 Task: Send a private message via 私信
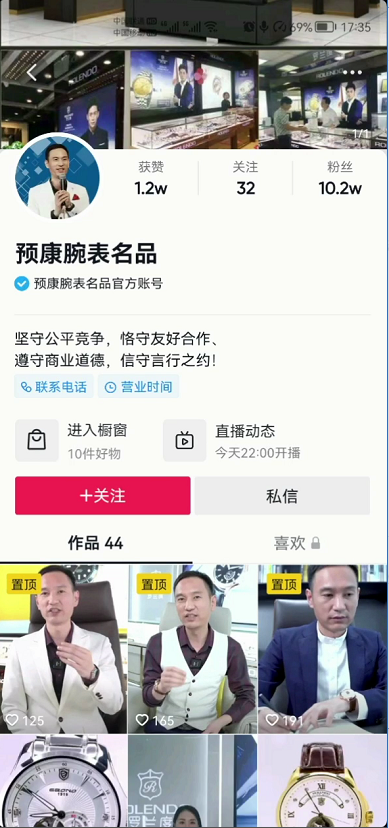pyautogui.click(x=282, y=496)
